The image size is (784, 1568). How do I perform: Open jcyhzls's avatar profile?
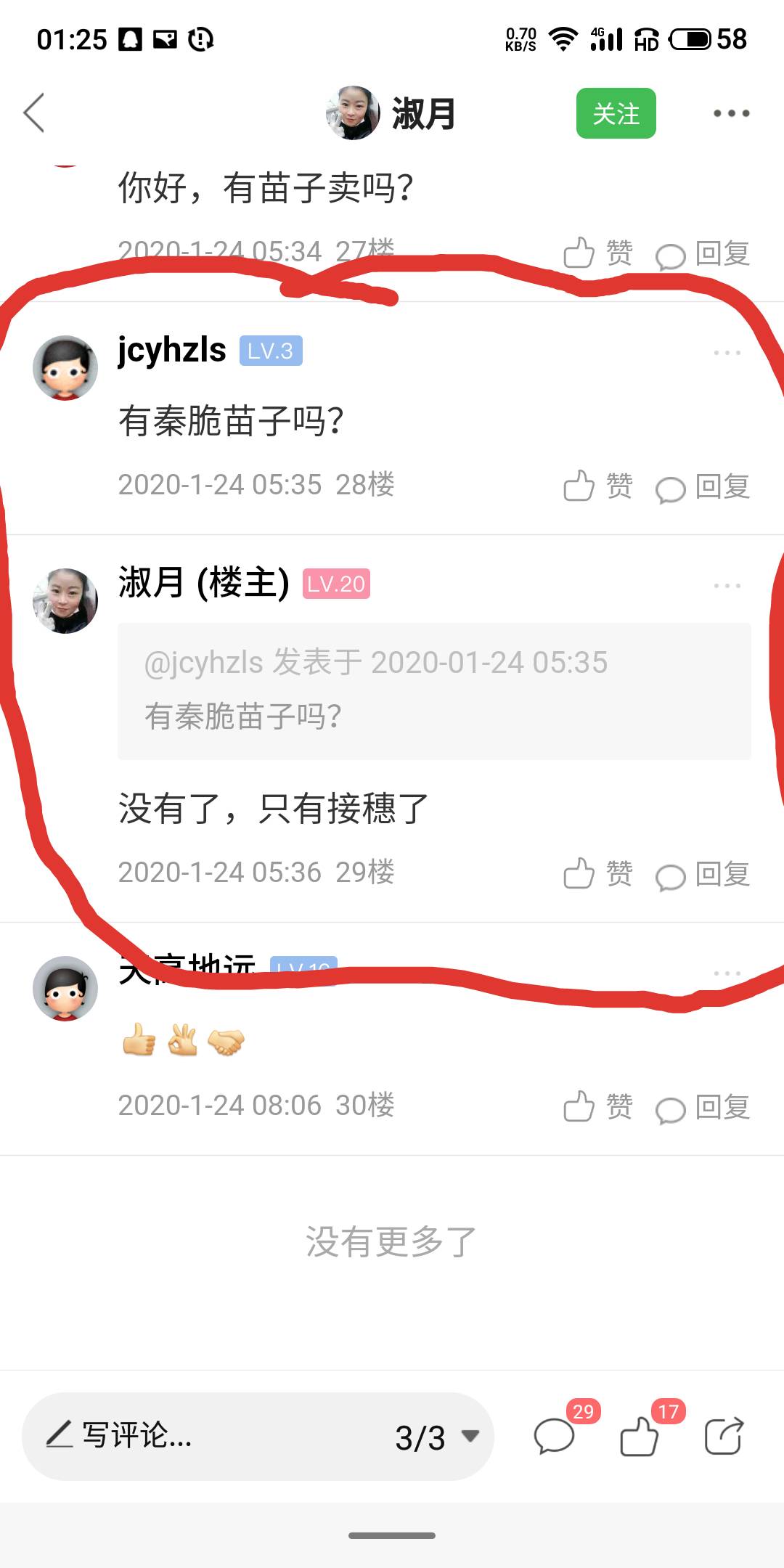(x=65, y=367)
